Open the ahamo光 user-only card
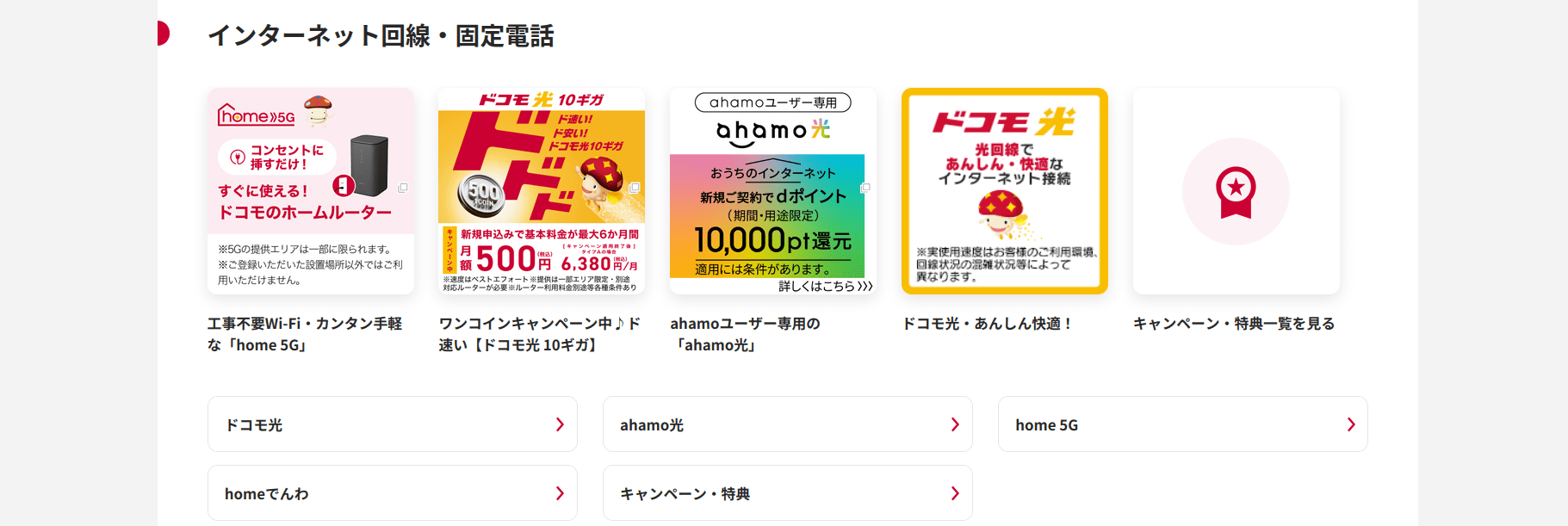The height and width of the screenshot is (526, 1568). 772,191
